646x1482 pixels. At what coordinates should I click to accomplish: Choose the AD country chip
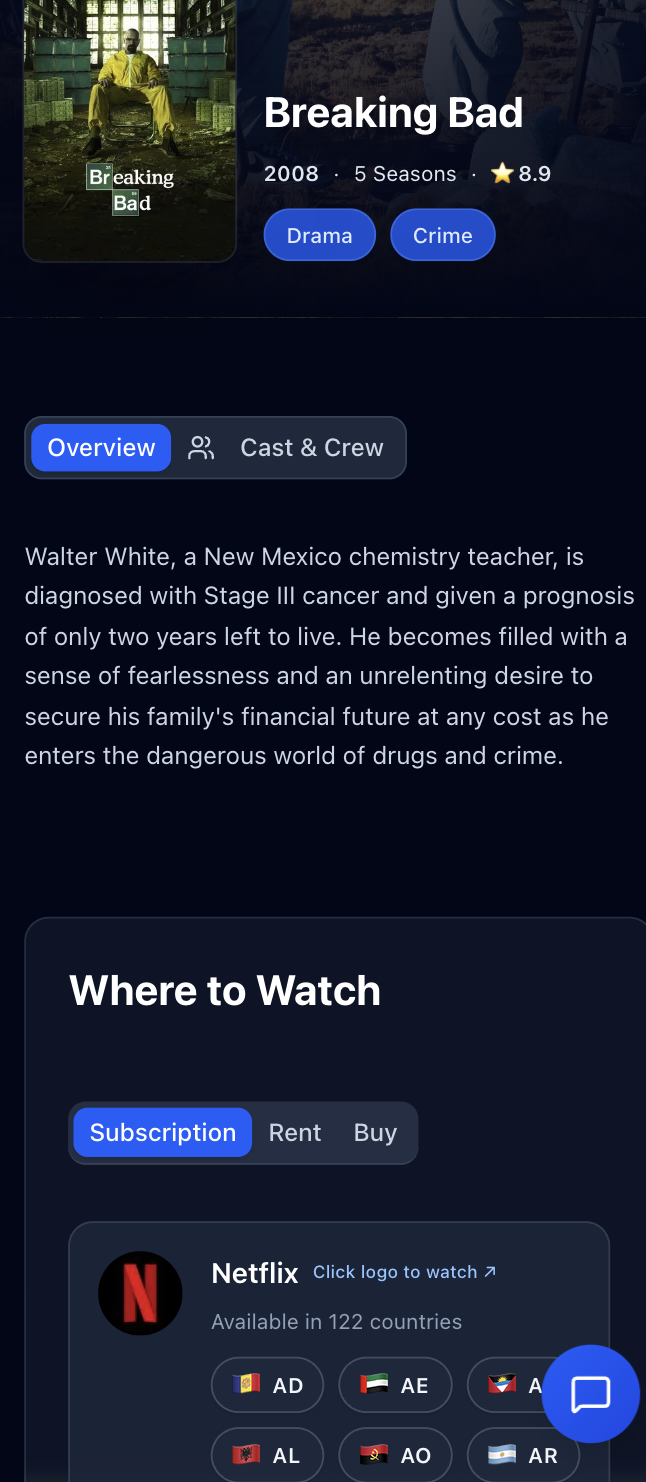(x=267, y=1385)
